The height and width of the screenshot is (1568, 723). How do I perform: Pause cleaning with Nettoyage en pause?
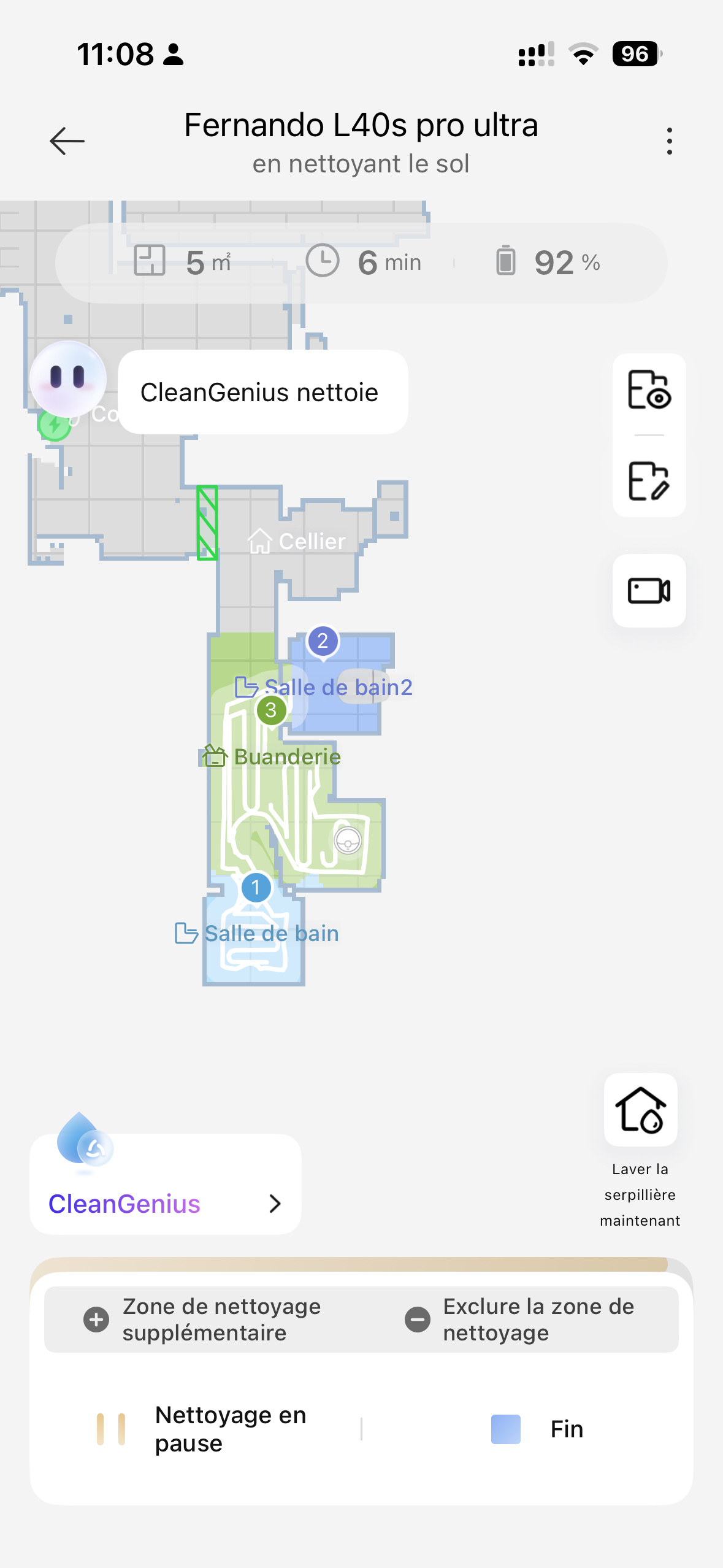(x=202, y=1429)
